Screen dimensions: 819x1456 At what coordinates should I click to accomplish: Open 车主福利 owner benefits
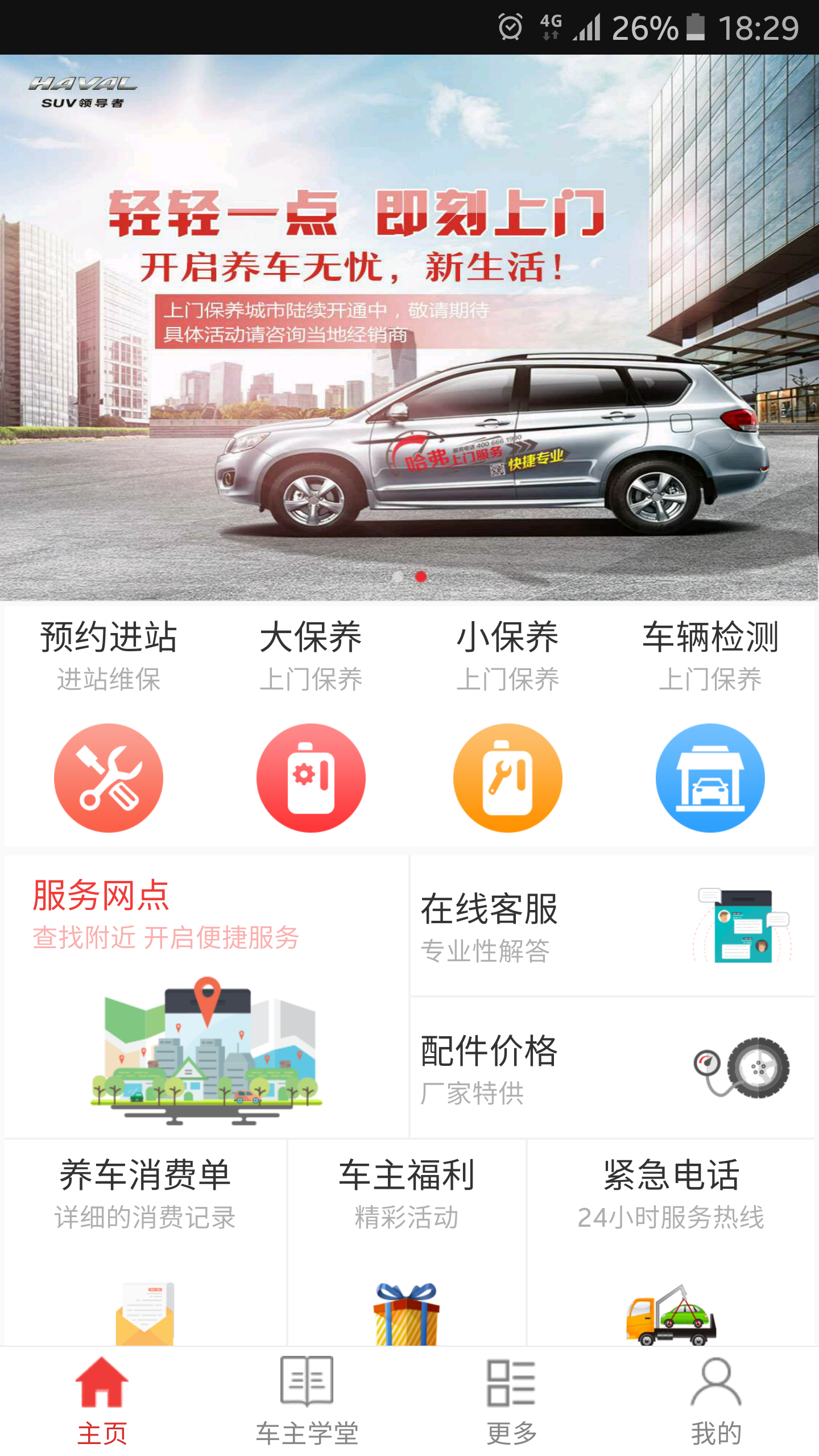point(407,1240)
